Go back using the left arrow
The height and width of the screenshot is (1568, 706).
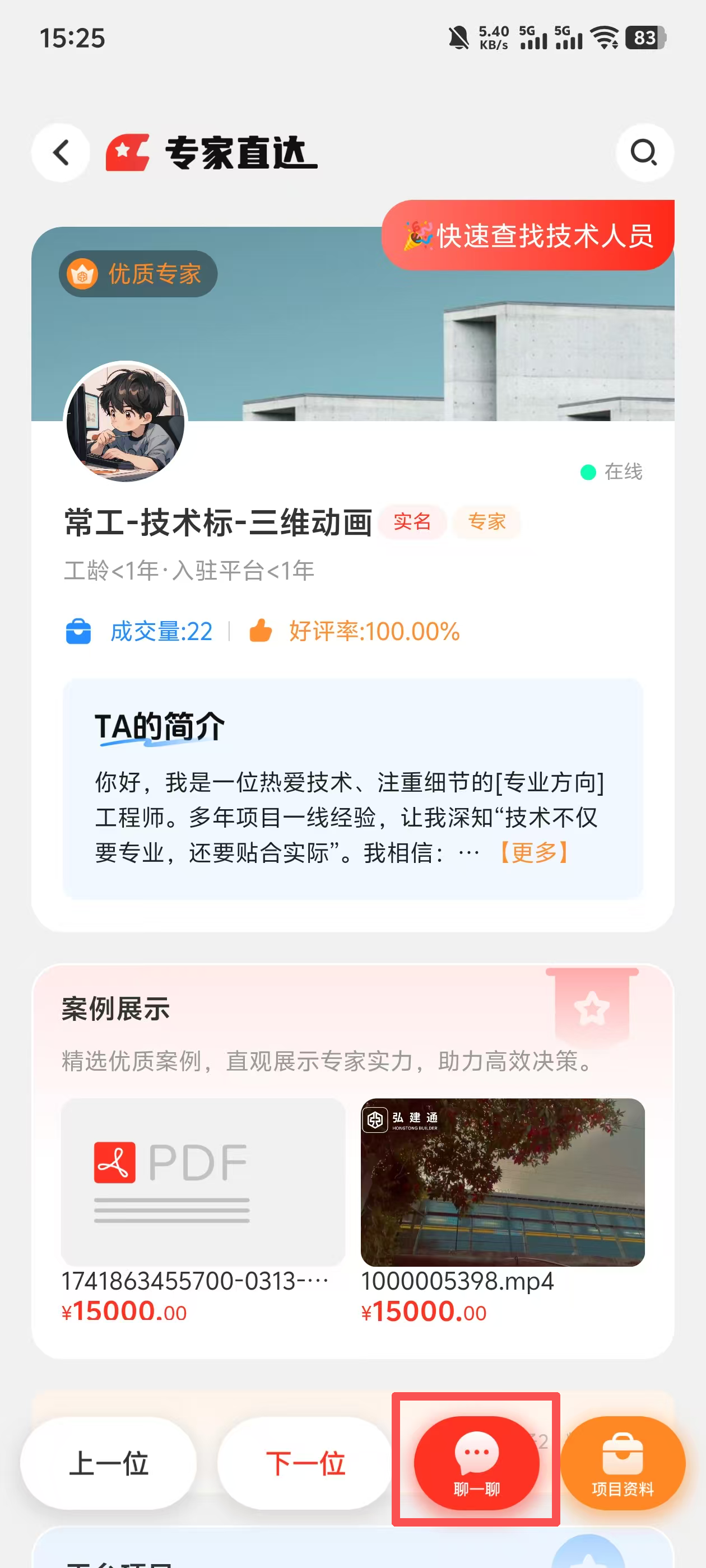click(60, 152)
